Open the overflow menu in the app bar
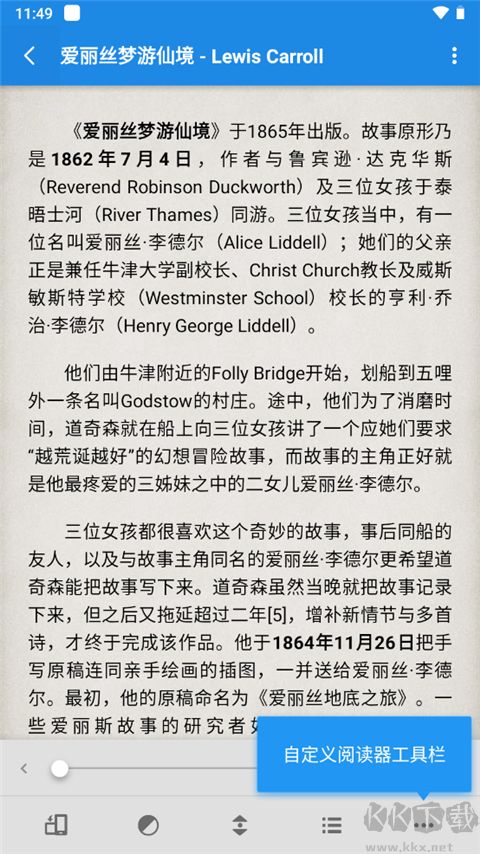This screenshot has height=854, width=480. (454, 56)
